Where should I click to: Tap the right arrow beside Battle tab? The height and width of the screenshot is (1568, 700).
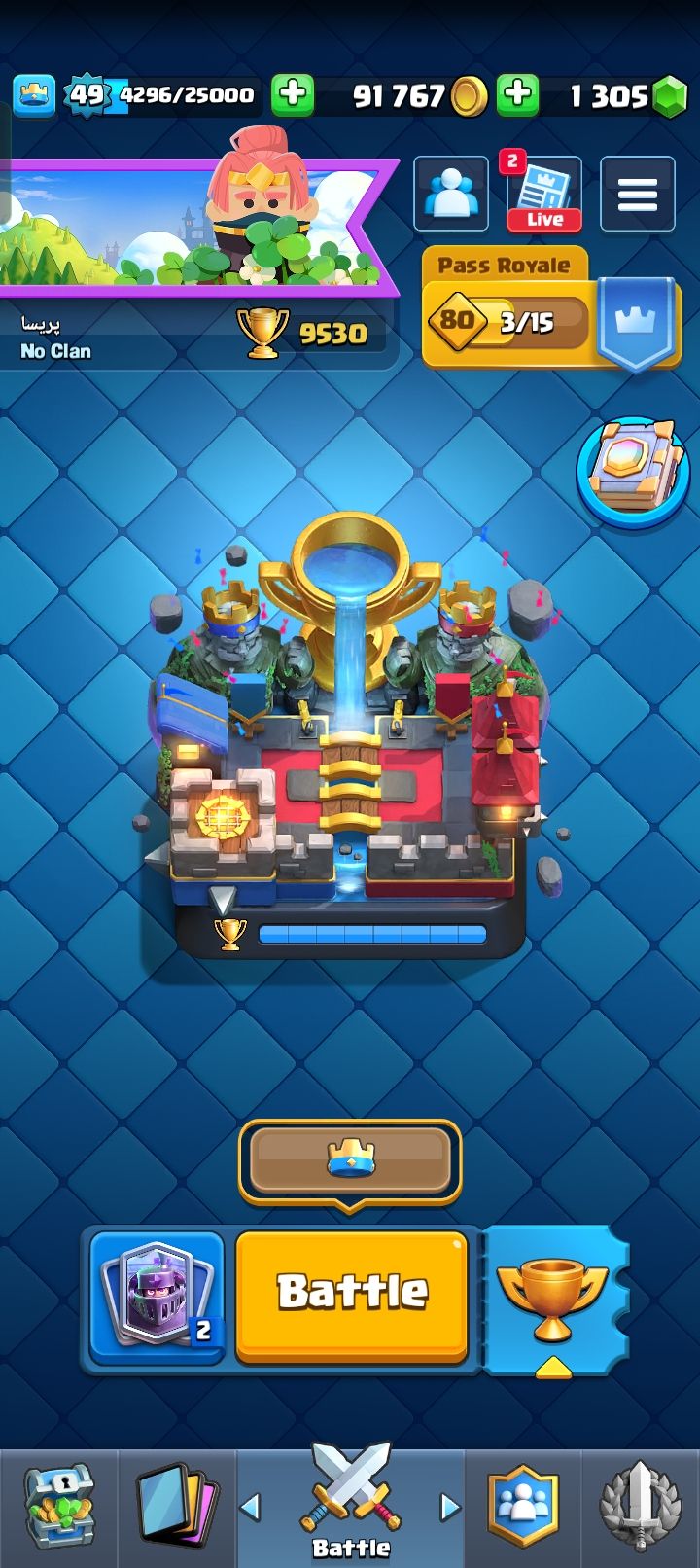pyautogui.click(x=449, y=1508)
